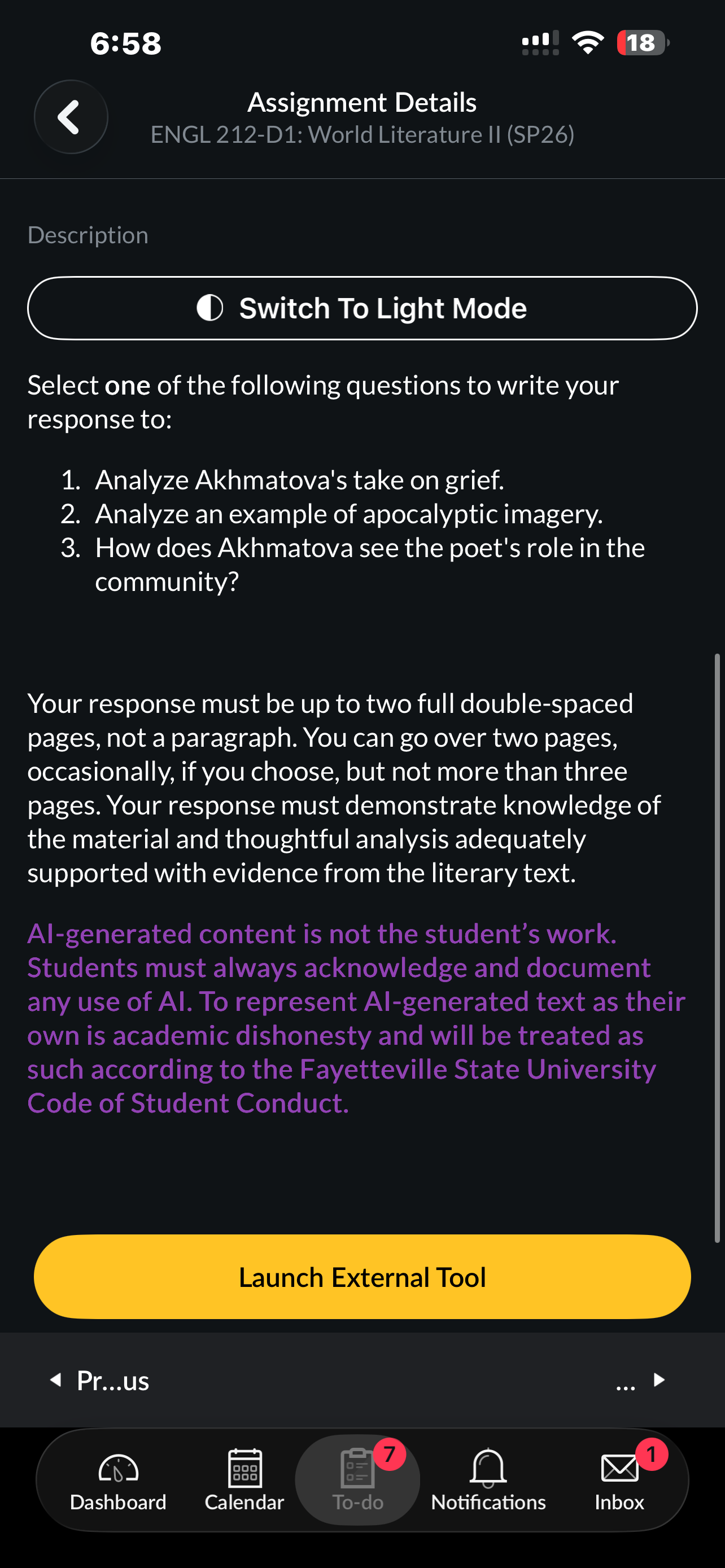The image size is (725, 1568).
Task: Go to the previous item
Action: pyautogui.click(x=99, y=1380)
